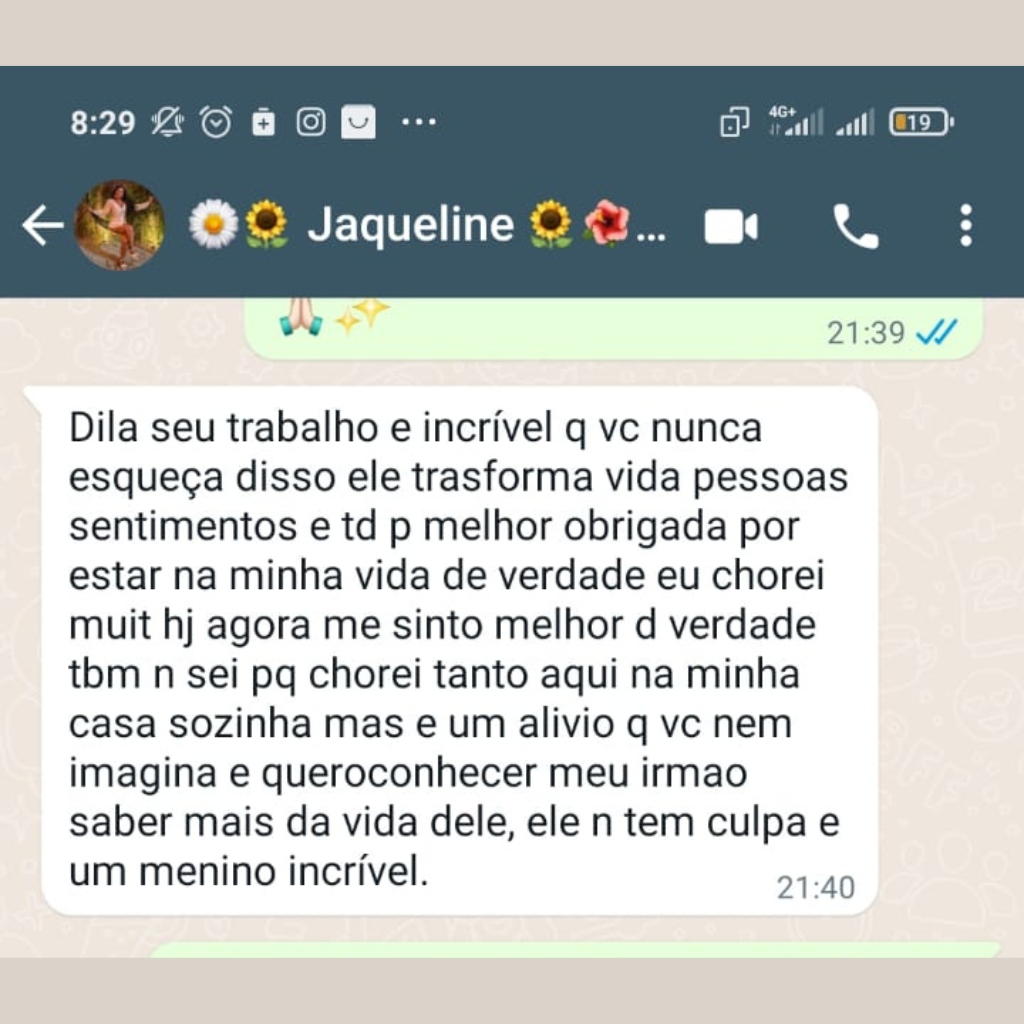1024x1024 pixels.
Task: Open Jaqueline's contact info from the name
Action: tap(412, 226)
